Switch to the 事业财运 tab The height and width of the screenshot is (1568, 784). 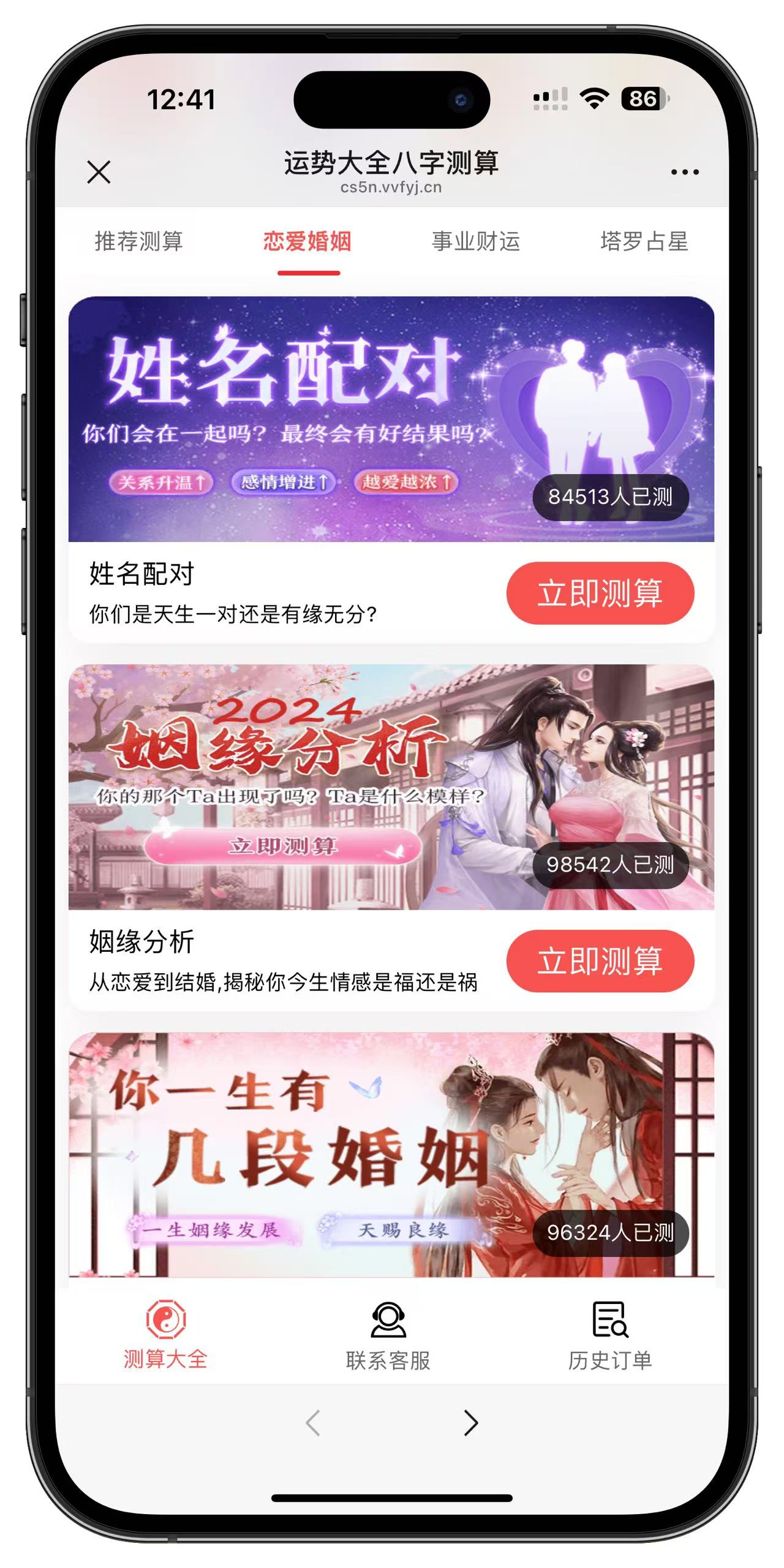476,241
